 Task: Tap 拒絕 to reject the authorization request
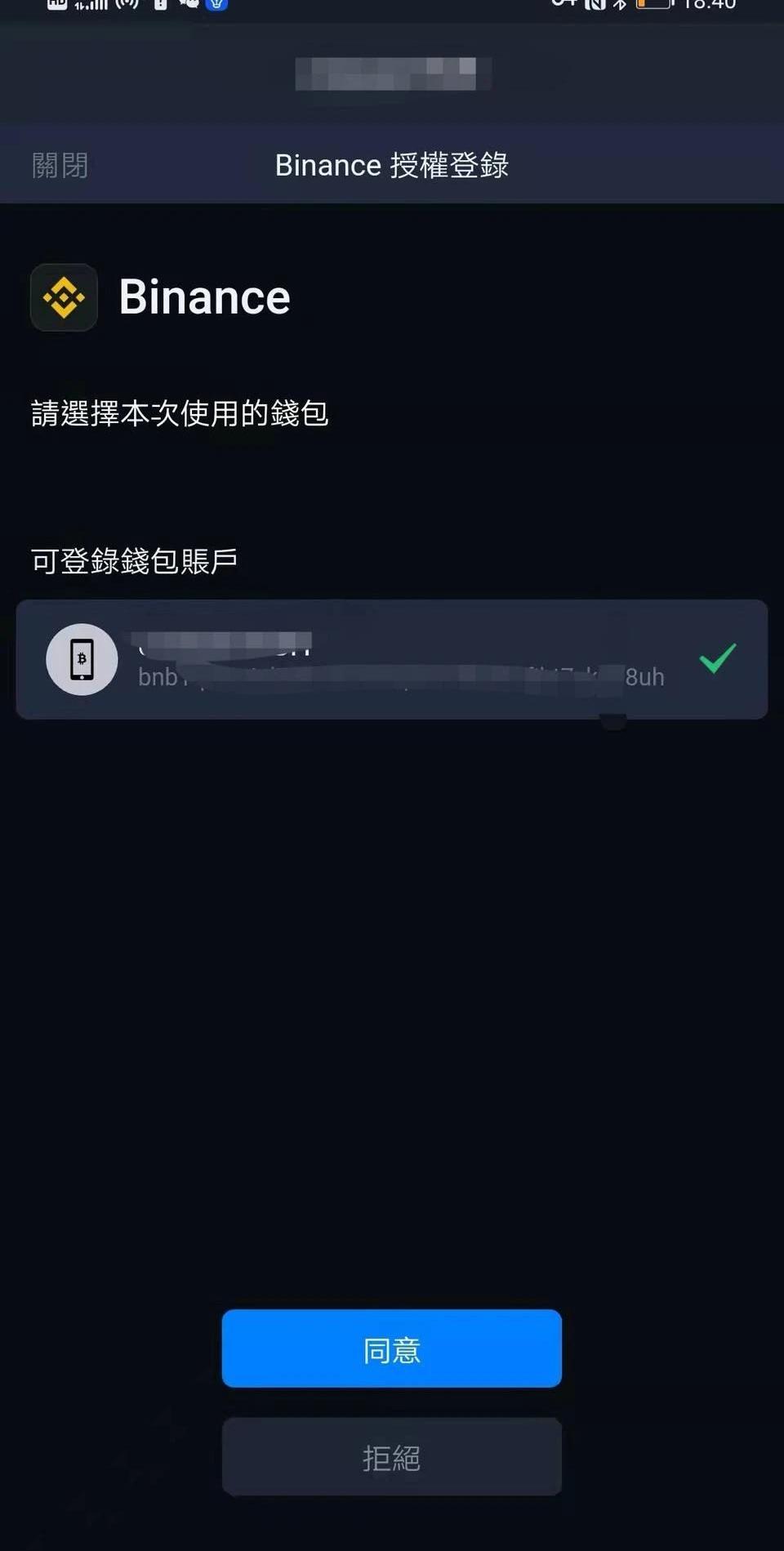point(391,1457)
